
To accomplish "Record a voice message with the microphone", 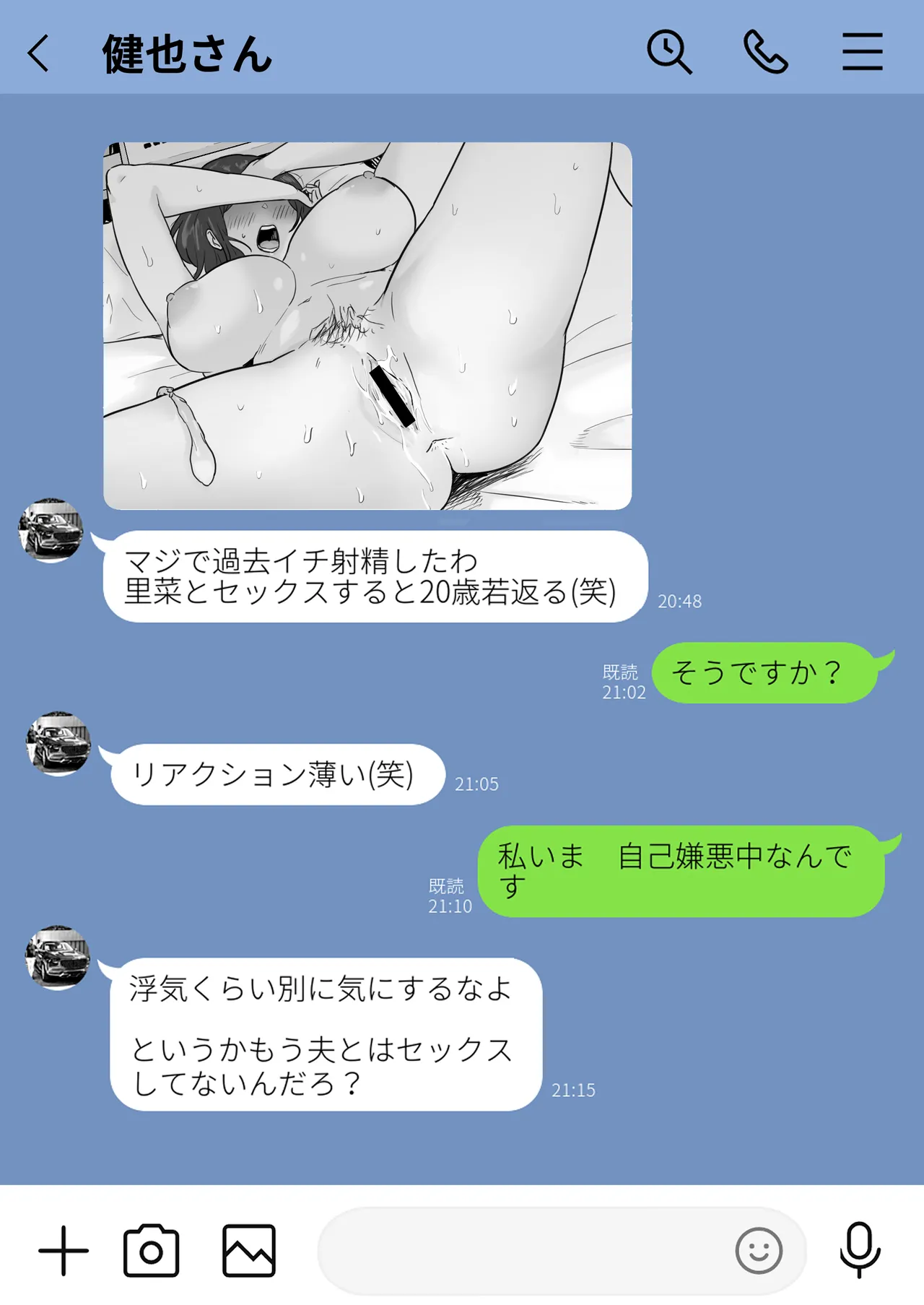I will [x=860, y=1250].
